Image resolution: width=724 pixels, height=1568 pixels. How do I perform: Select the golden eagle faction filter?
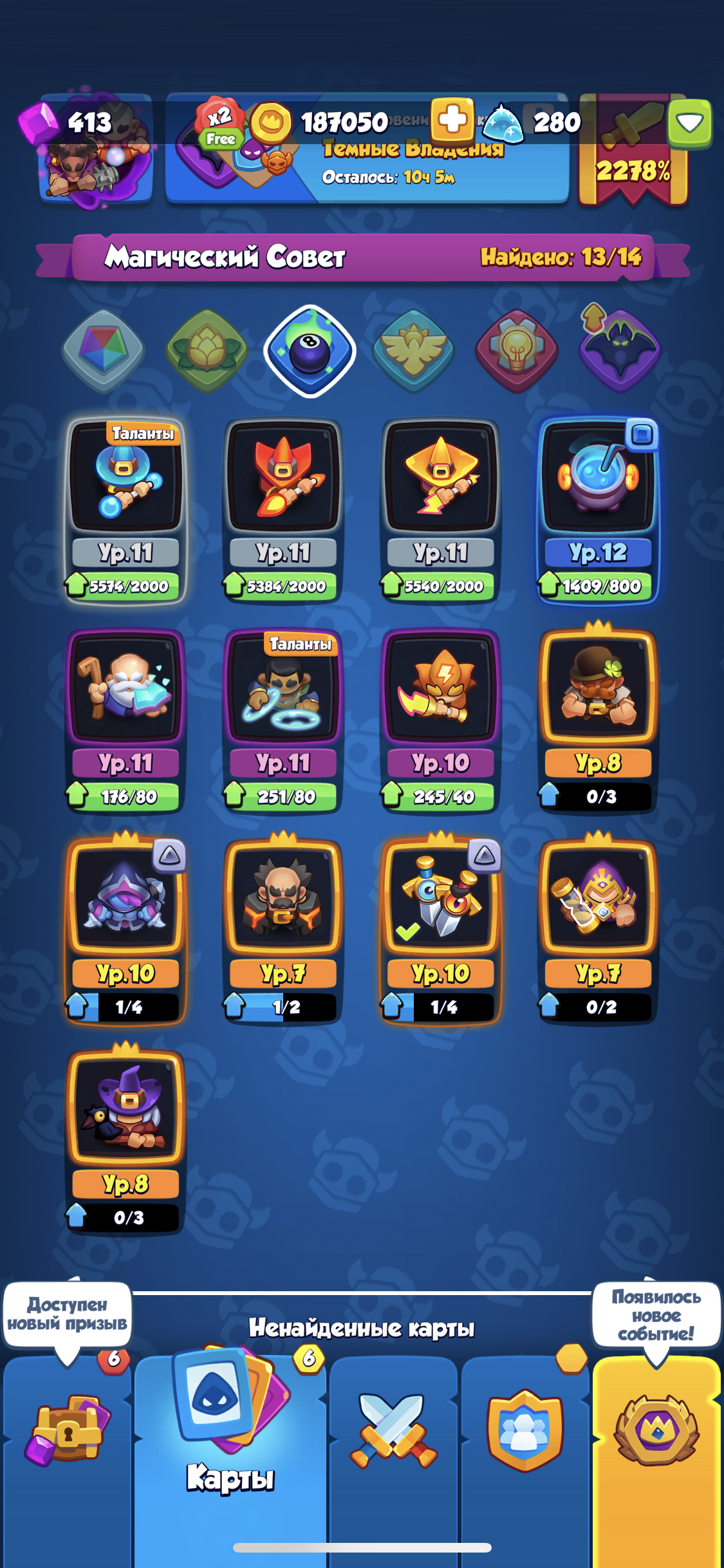[x=413, y=351]
